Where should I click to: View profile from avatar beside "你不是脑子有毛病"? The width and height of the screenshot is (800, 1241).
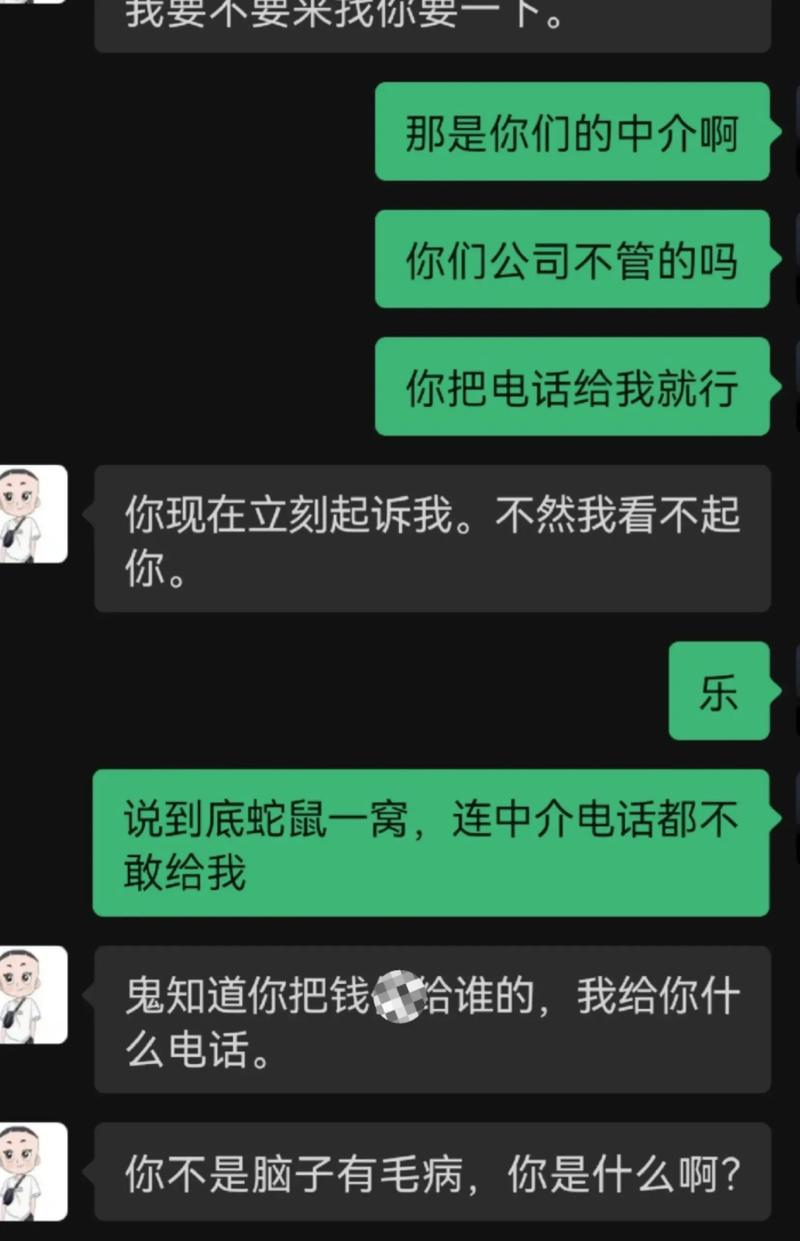[x=30, y=1171]
